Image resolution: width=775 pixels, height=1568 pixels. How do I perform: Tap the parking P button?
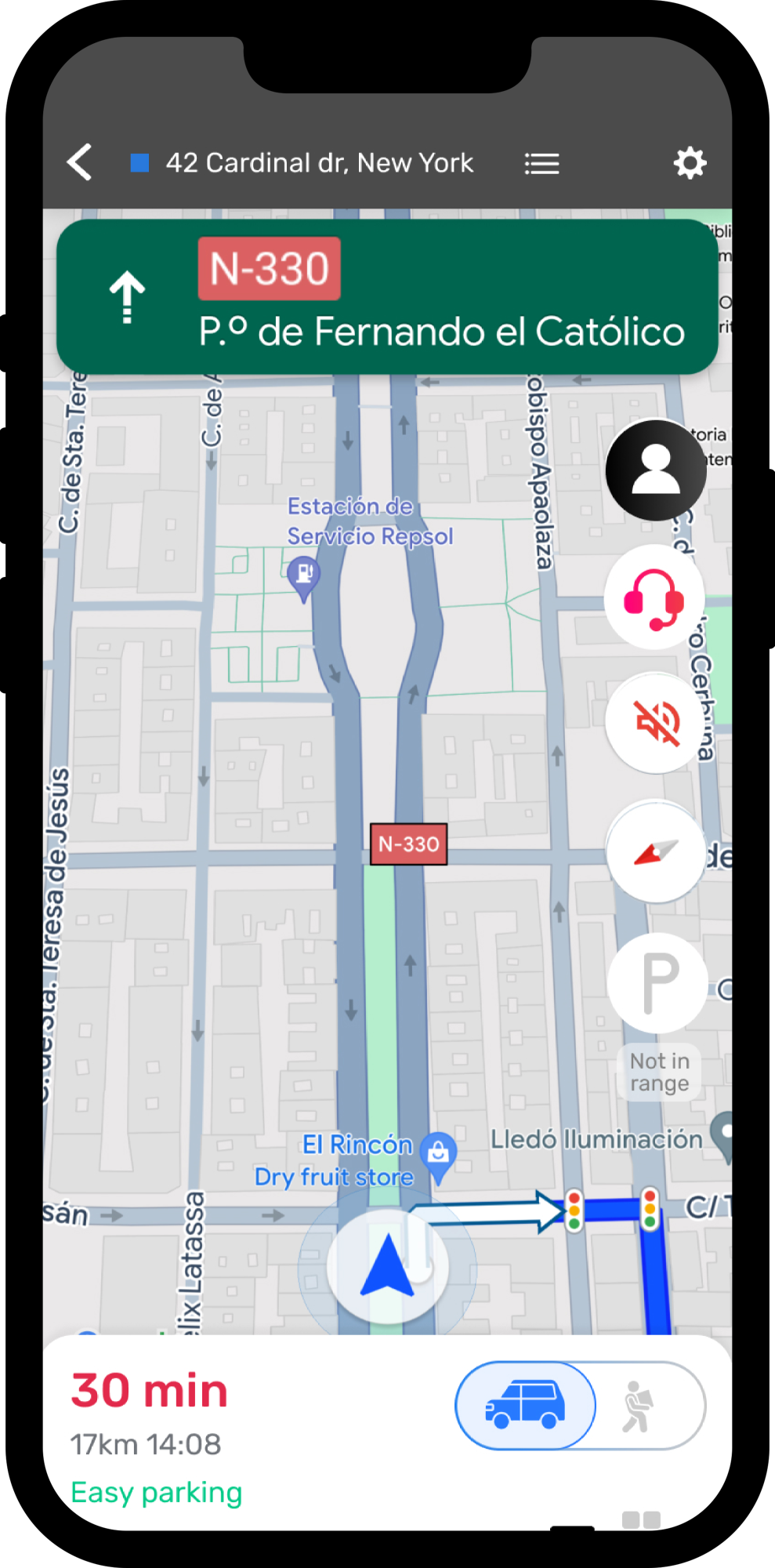[x=658, y=983]
